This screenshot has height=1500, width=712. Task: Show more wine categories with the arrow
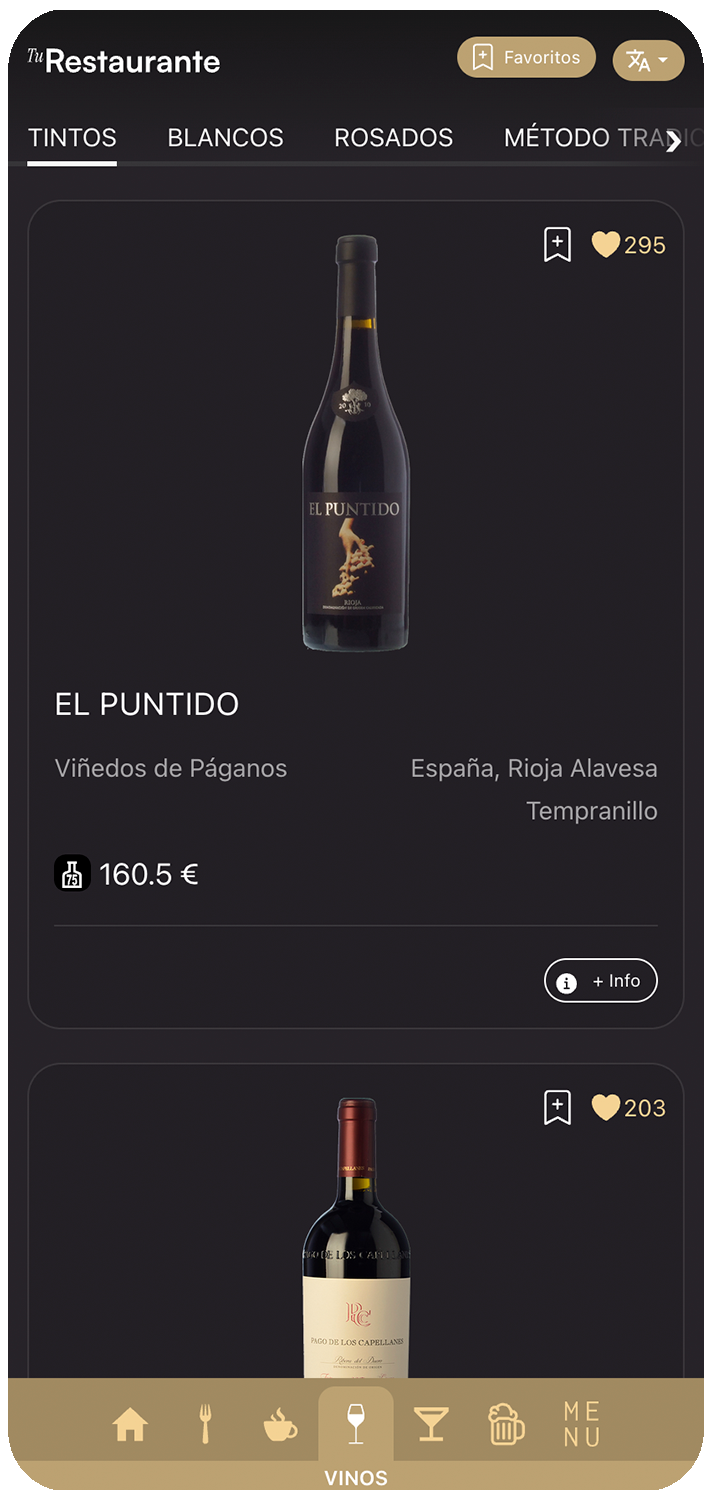click(675, 141)
